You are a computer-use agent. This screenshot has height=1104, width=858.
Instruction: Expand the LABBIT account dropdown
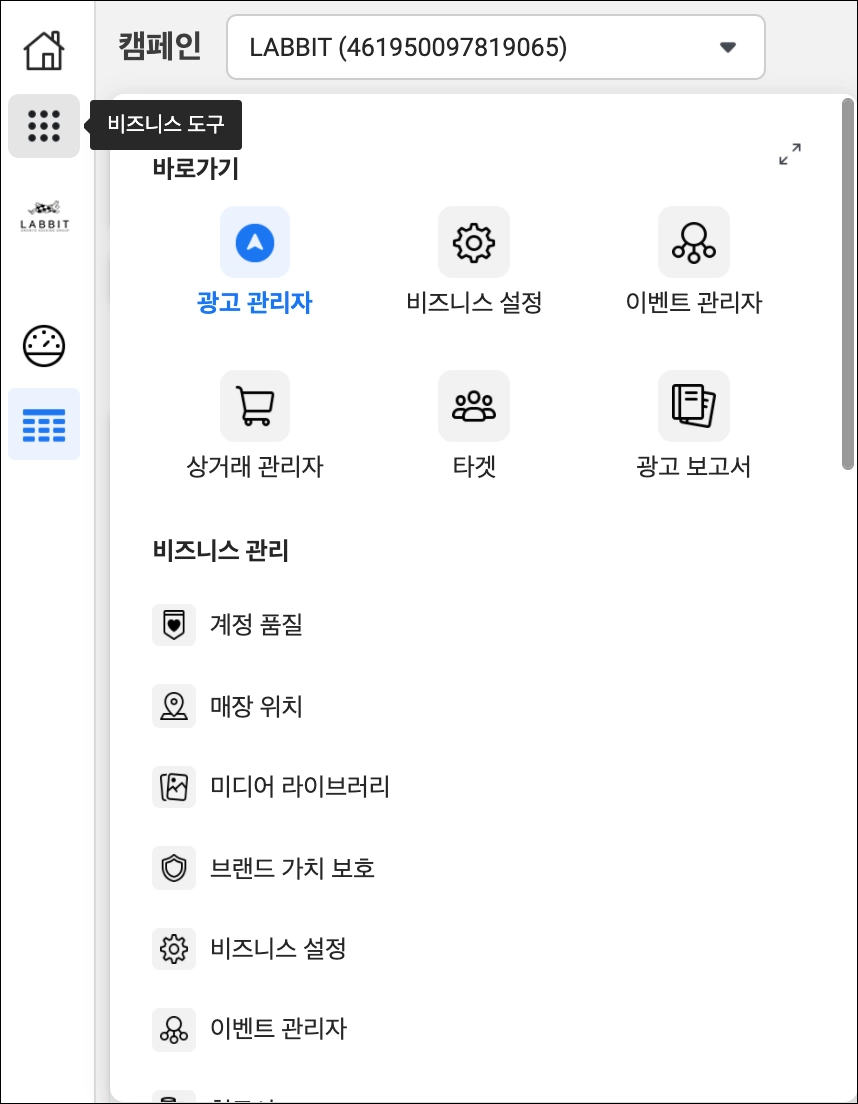pyautogui.click(x=496, y=47)
